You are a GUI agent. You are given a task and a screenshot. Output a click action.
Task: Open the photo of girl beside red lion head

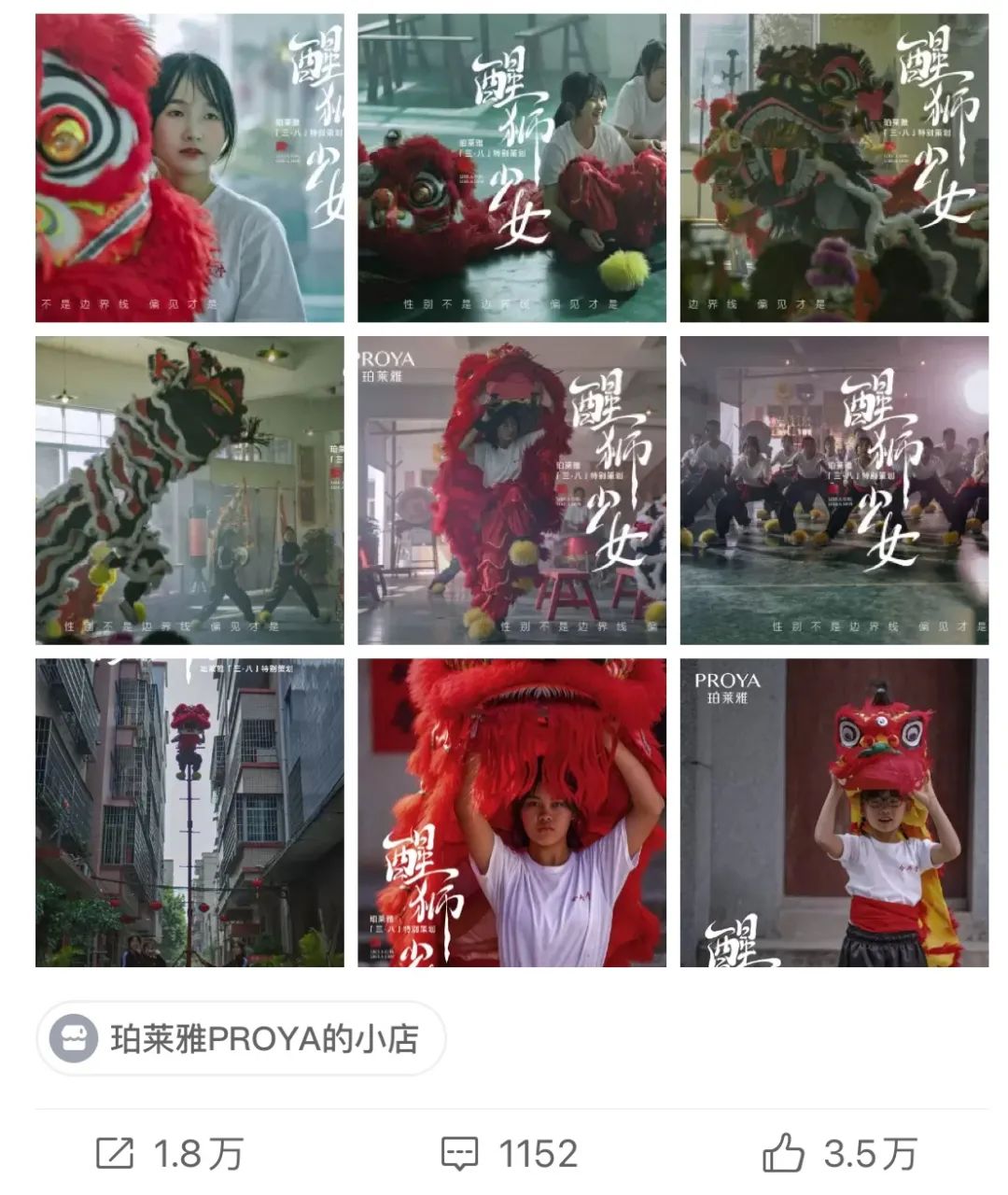click(189, 168)
